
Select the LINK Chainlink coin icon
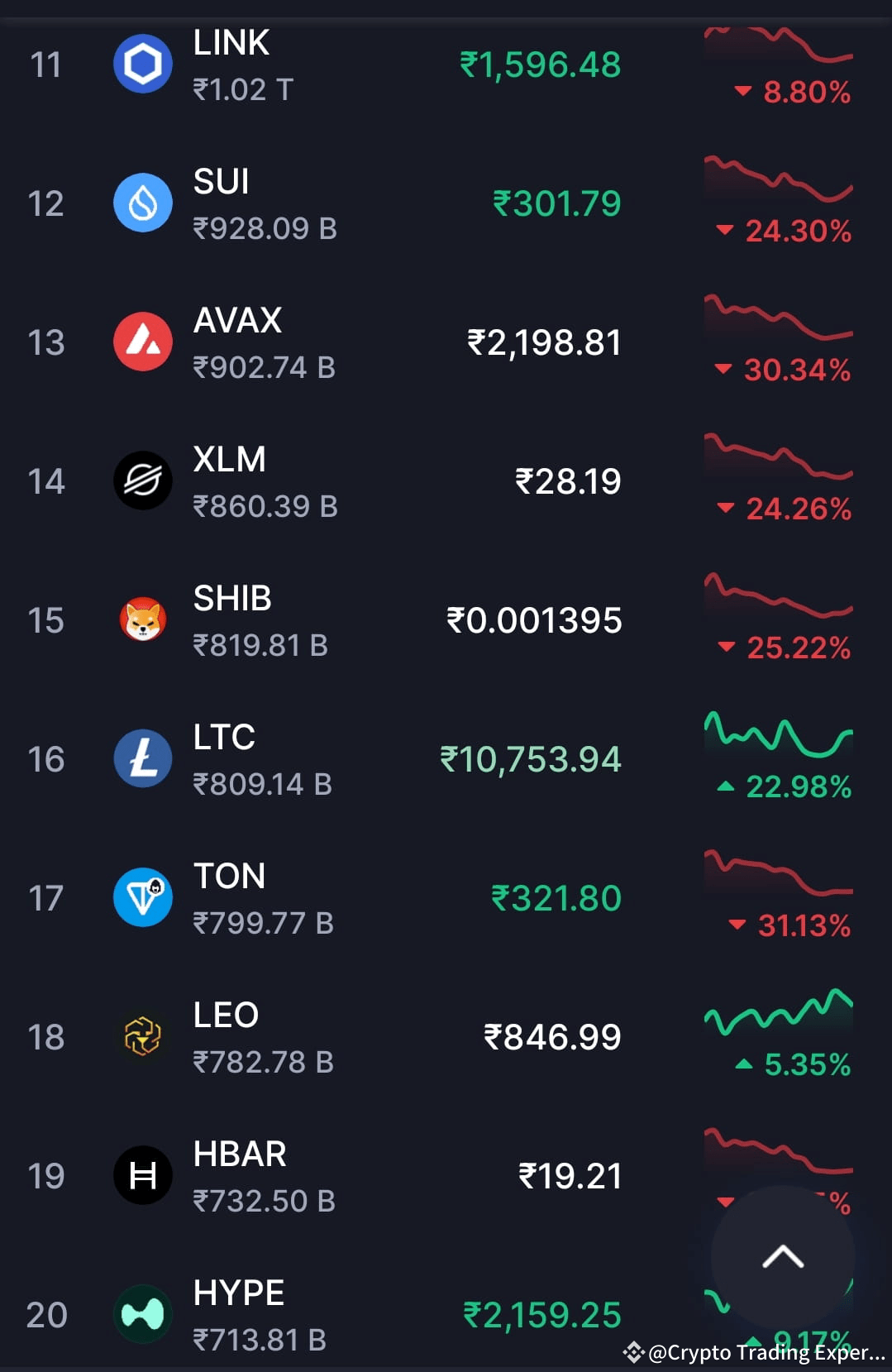[142, 63]
